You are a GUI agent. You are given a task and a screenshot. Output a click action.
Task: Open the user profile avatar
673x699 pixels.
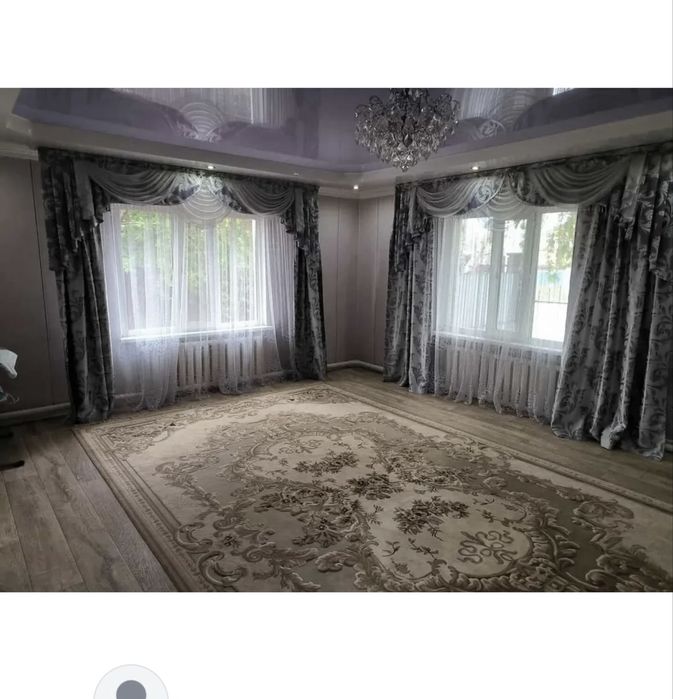coord(131,686)
